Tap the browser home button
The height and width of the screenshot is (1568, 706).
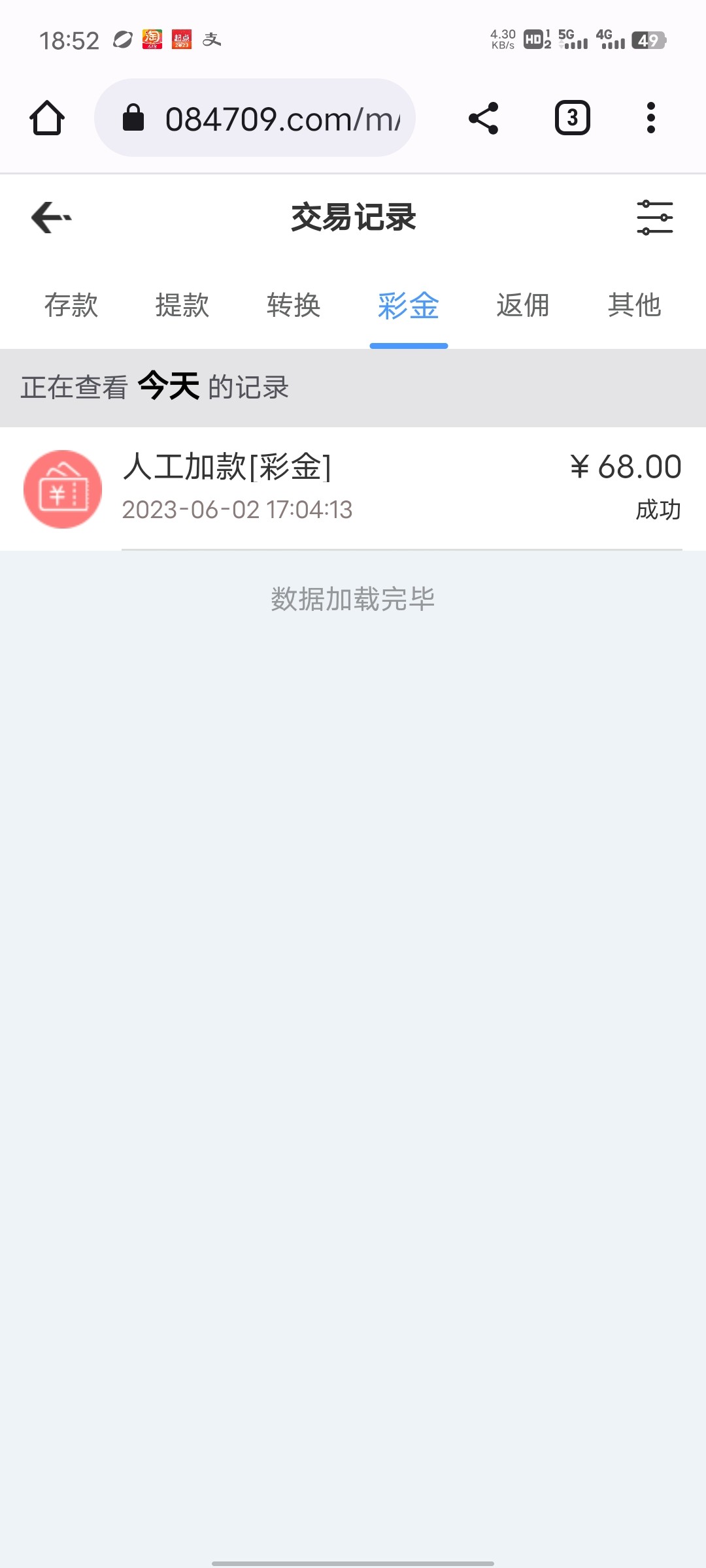click(47, 118)
